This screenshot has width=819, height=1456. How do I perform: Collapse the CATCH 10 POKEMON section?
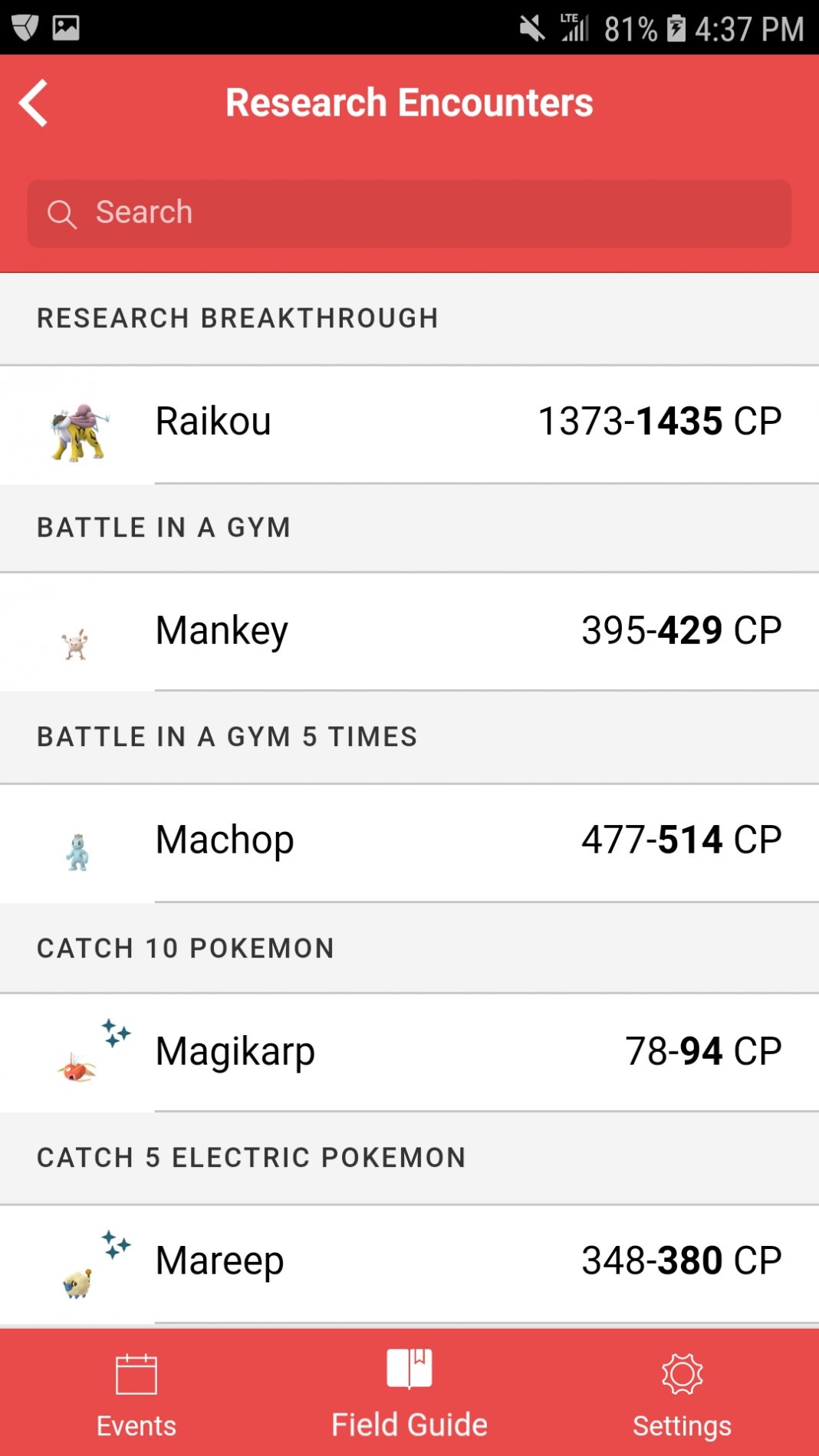point(184,948)
